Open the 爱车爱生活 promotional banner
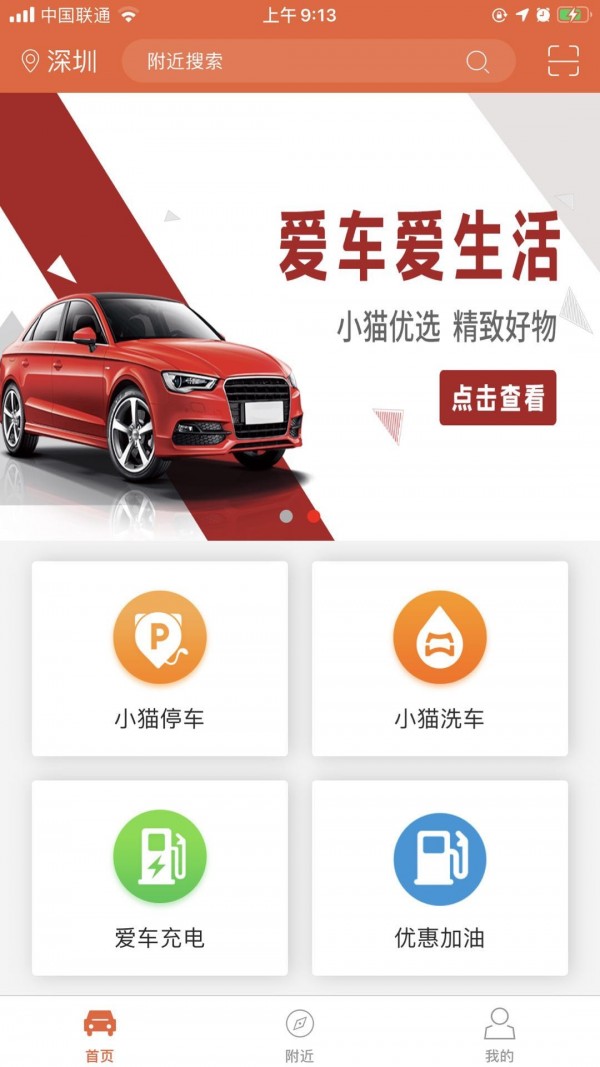Screen dimensions: 600x1067 click(300, 300)
